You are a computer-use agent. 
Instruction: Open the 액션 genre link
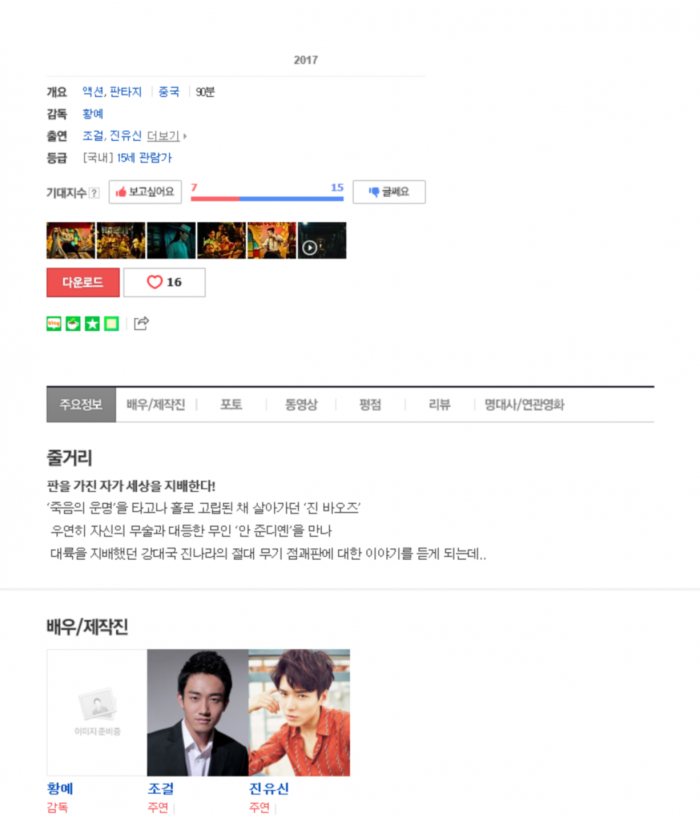pos(93,92)
